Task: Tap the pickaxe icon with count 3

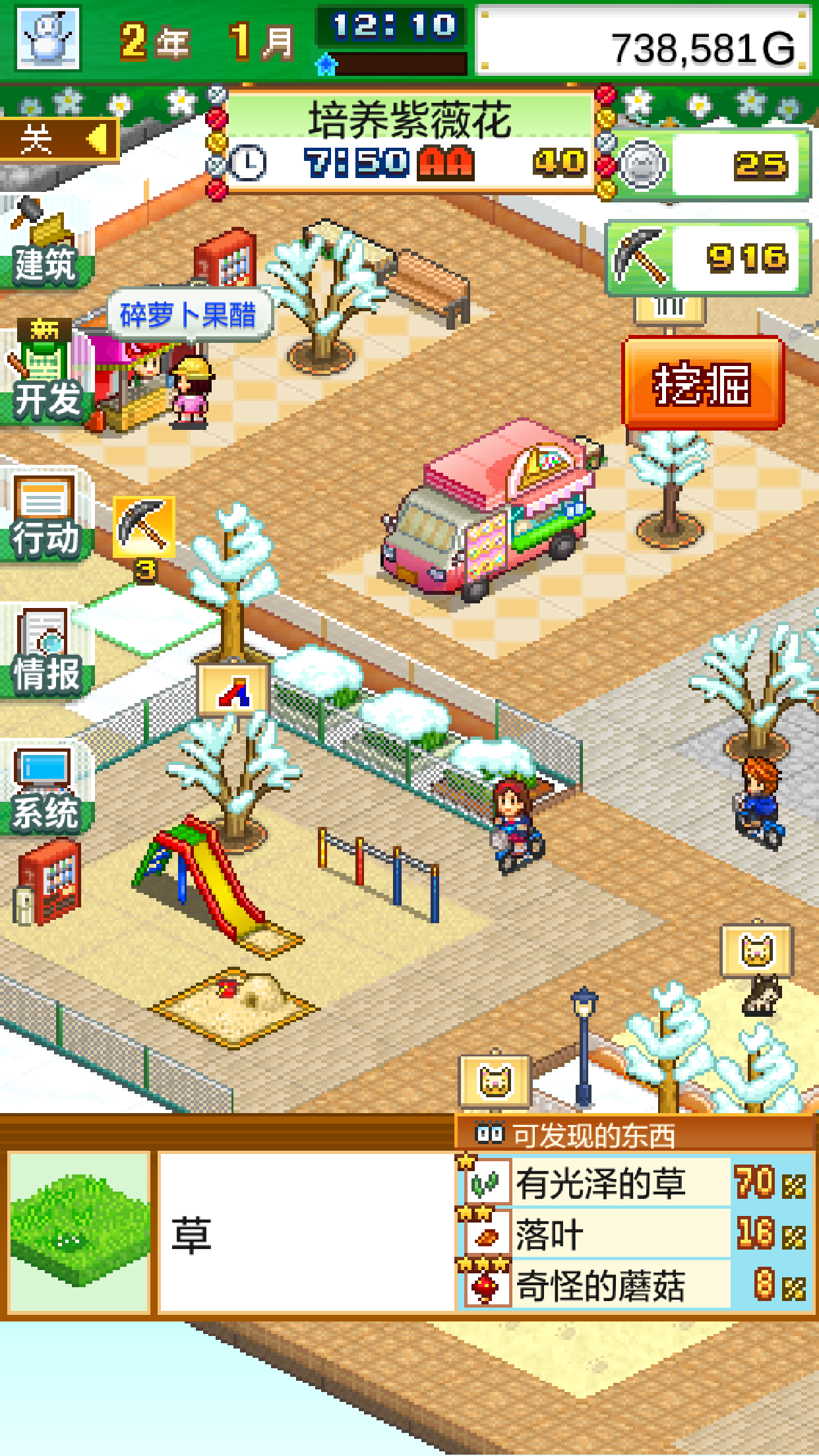Action: pos(144,529)
